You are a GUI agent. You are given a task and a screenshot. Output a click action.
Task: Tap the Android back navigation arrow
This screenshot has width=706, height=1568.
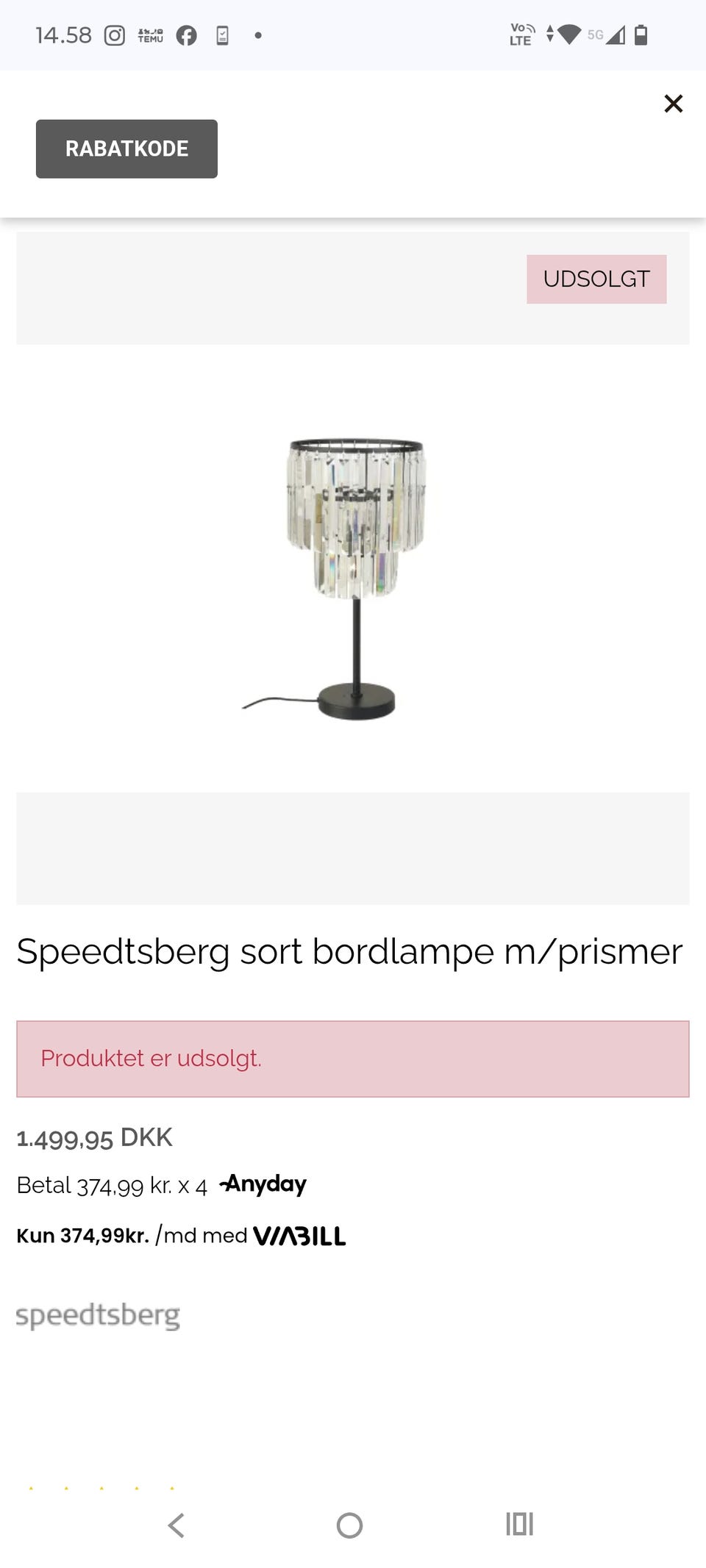176,1525
